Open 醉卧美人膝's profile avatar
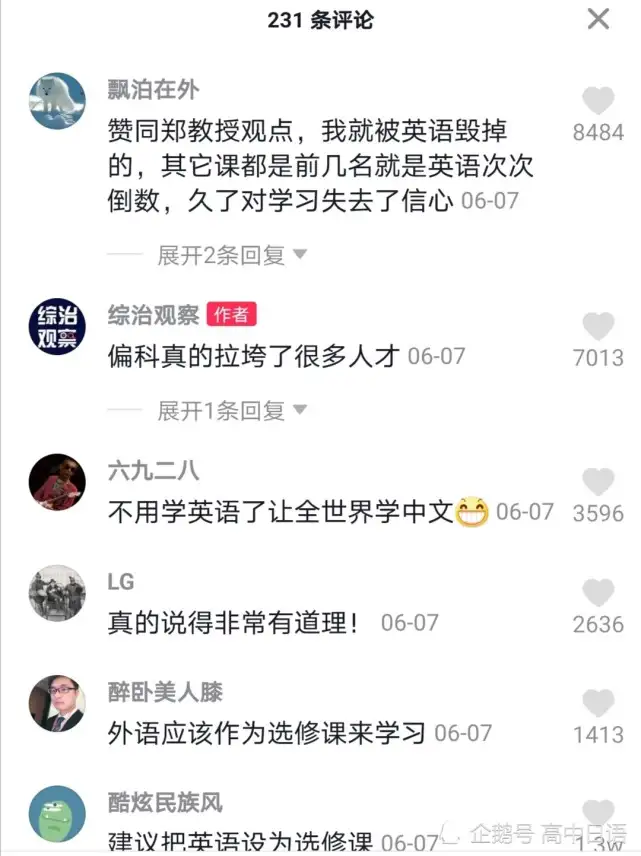The width and height of the screenshot is (641, 856). pos(57,704)
